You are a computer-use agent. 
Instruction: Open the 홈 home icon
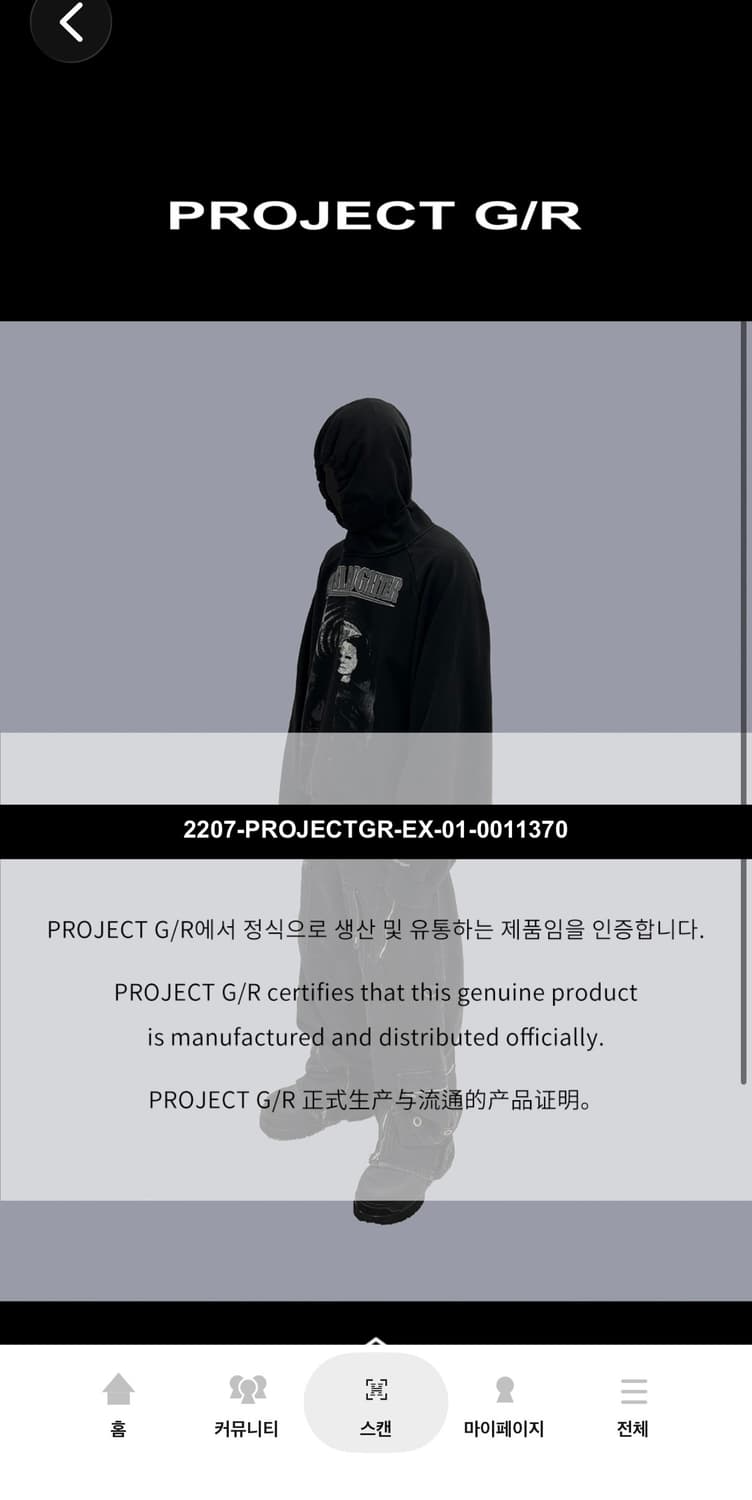coord(117,1390)
